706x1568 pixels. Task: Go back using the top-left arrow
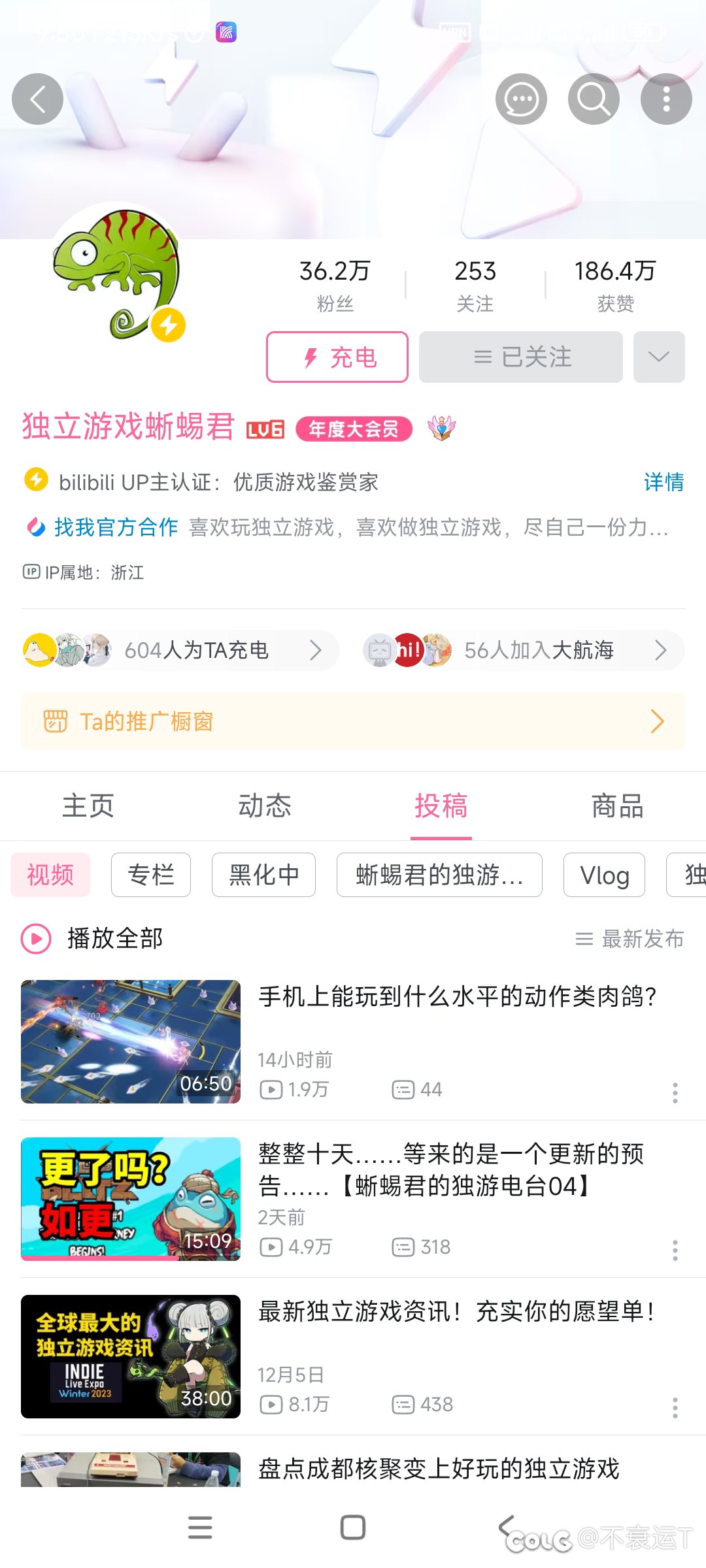point(37,99)
